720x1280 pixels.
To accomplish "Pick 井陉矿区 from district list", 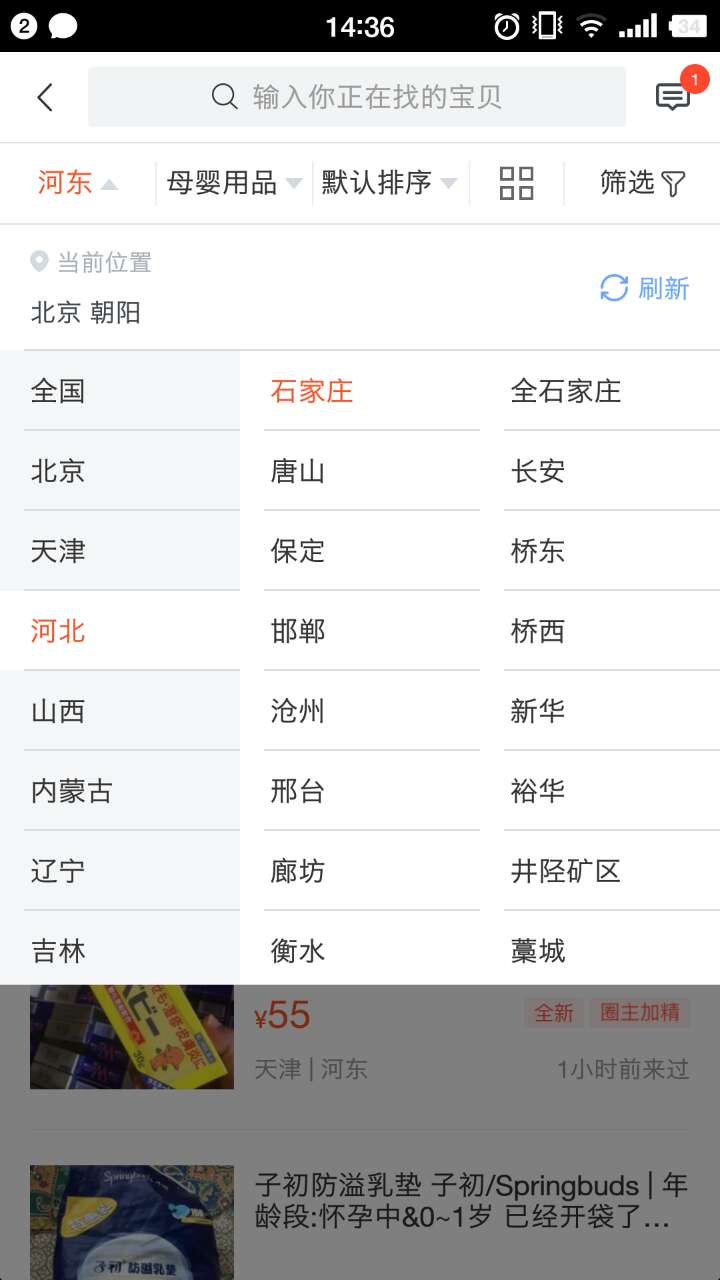I will [x=566, y=871].
